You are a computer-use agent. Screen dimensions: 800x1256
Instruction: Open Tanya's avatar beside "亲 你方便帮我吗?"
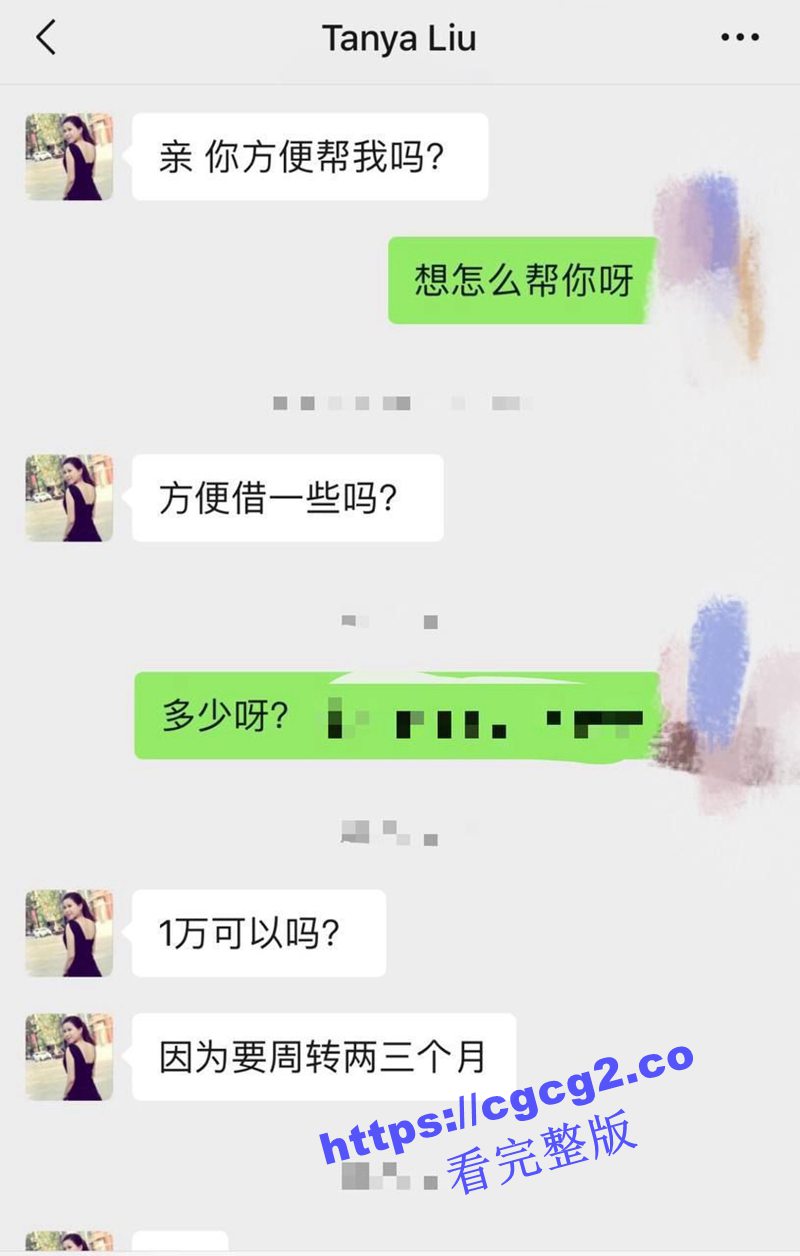69,157
